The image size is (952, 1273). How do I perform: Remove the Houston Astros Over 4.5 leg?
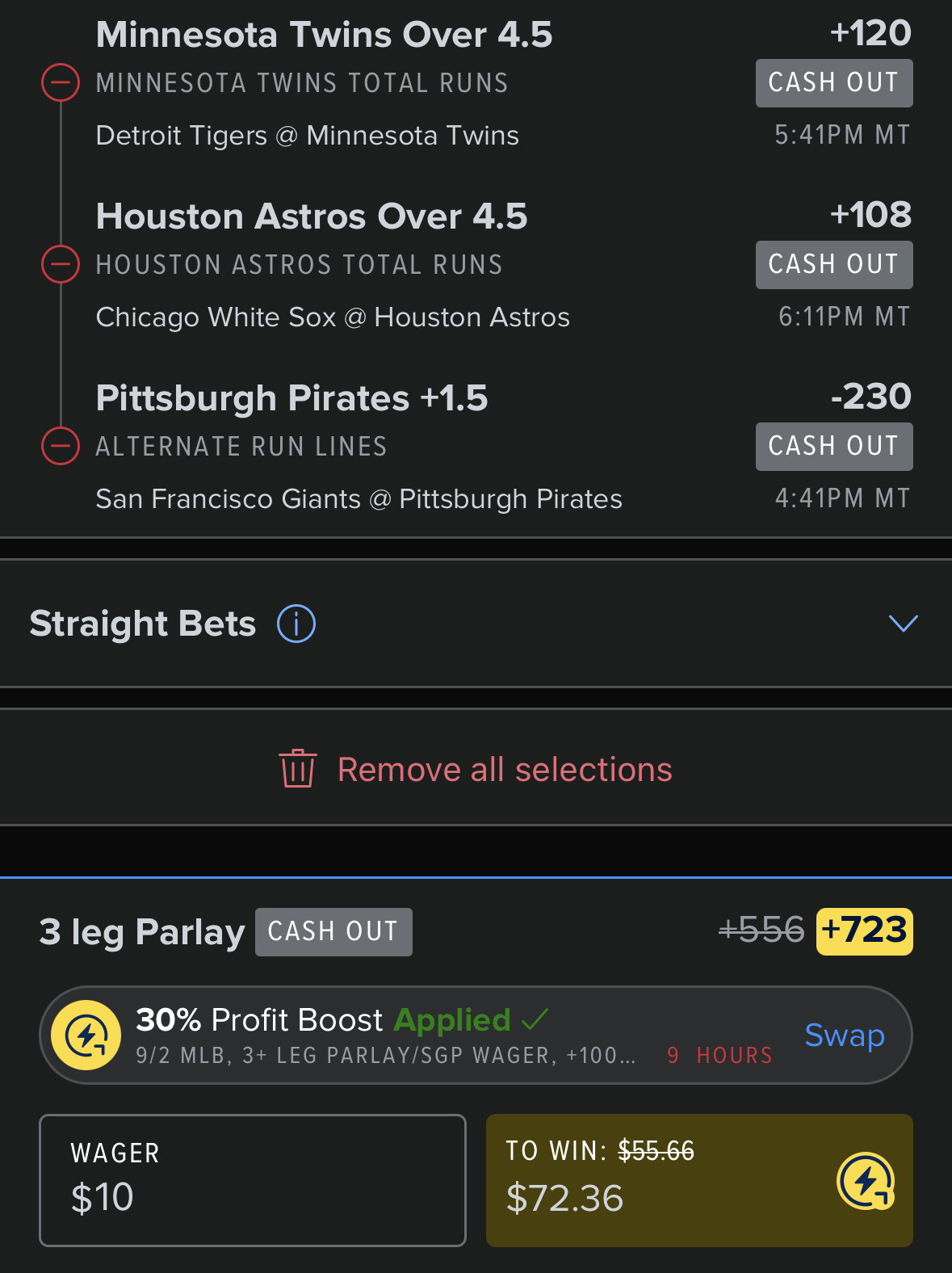[61, 264]
